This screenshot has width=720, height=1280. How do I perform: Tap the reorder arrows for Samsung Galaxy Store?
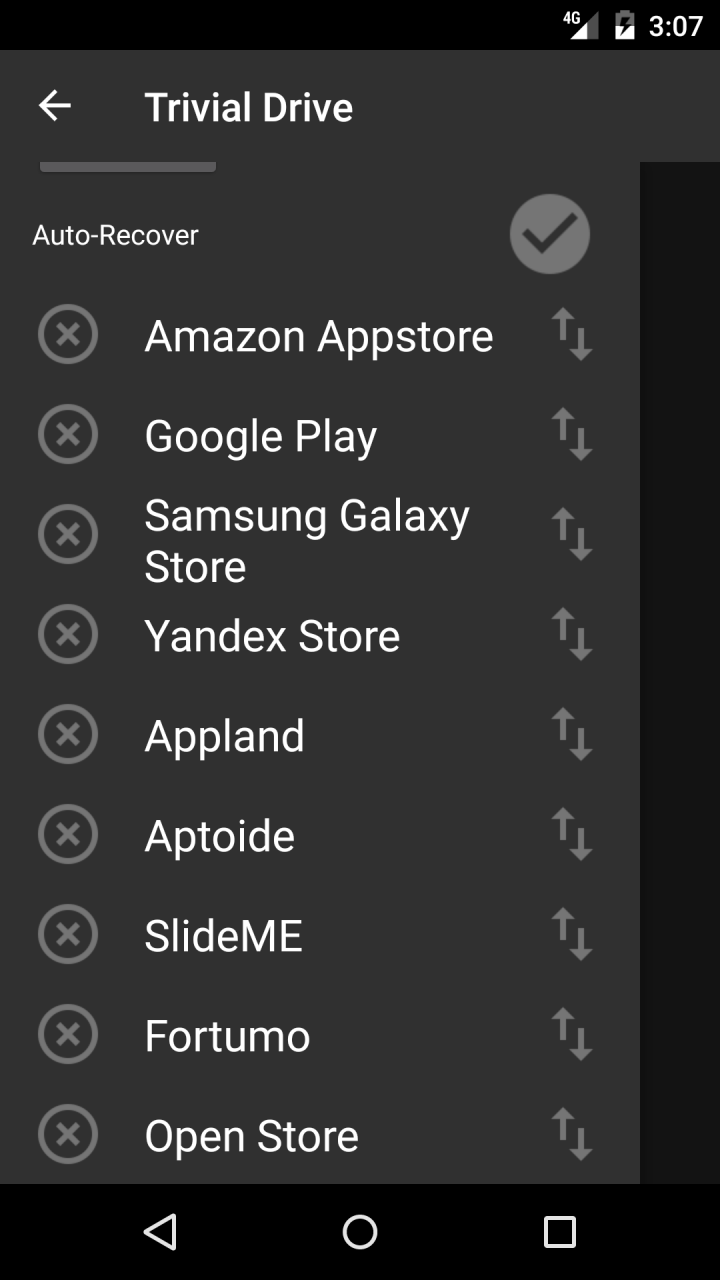572,534
